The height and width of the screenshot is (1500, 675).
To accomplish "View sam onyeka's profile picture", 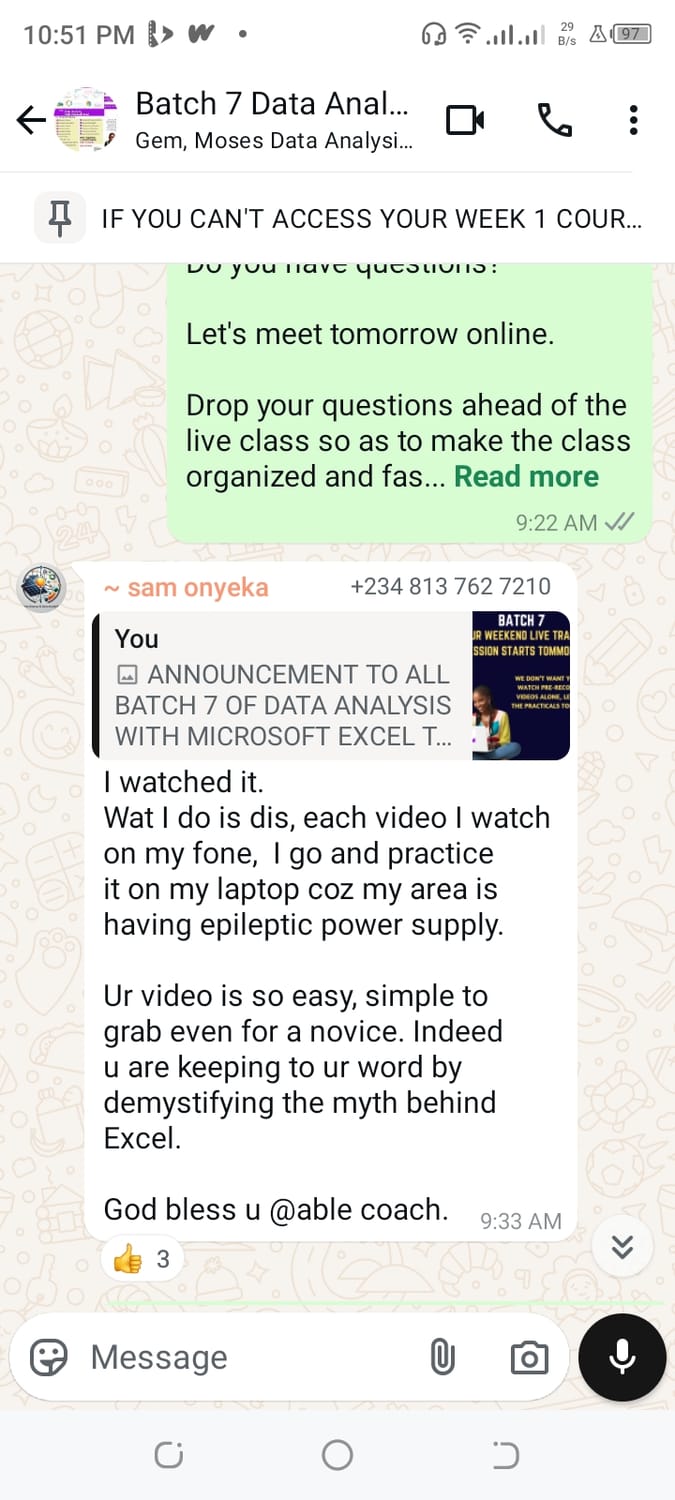I will (43, 587).
